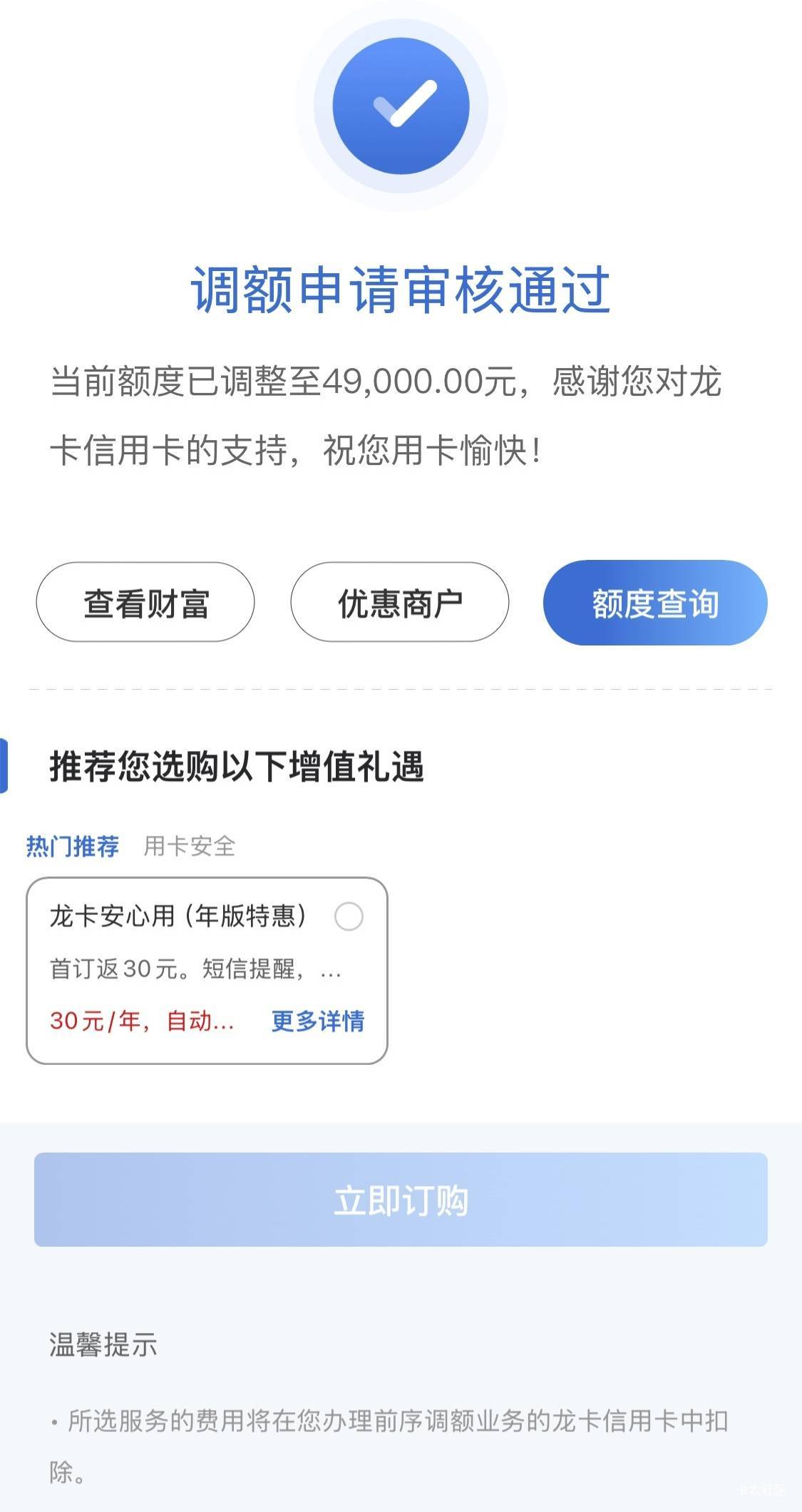This screenshot has width=802, height=1512.
Task: Open 优惠商户 merchants offers
Action: tap(400, 603)
